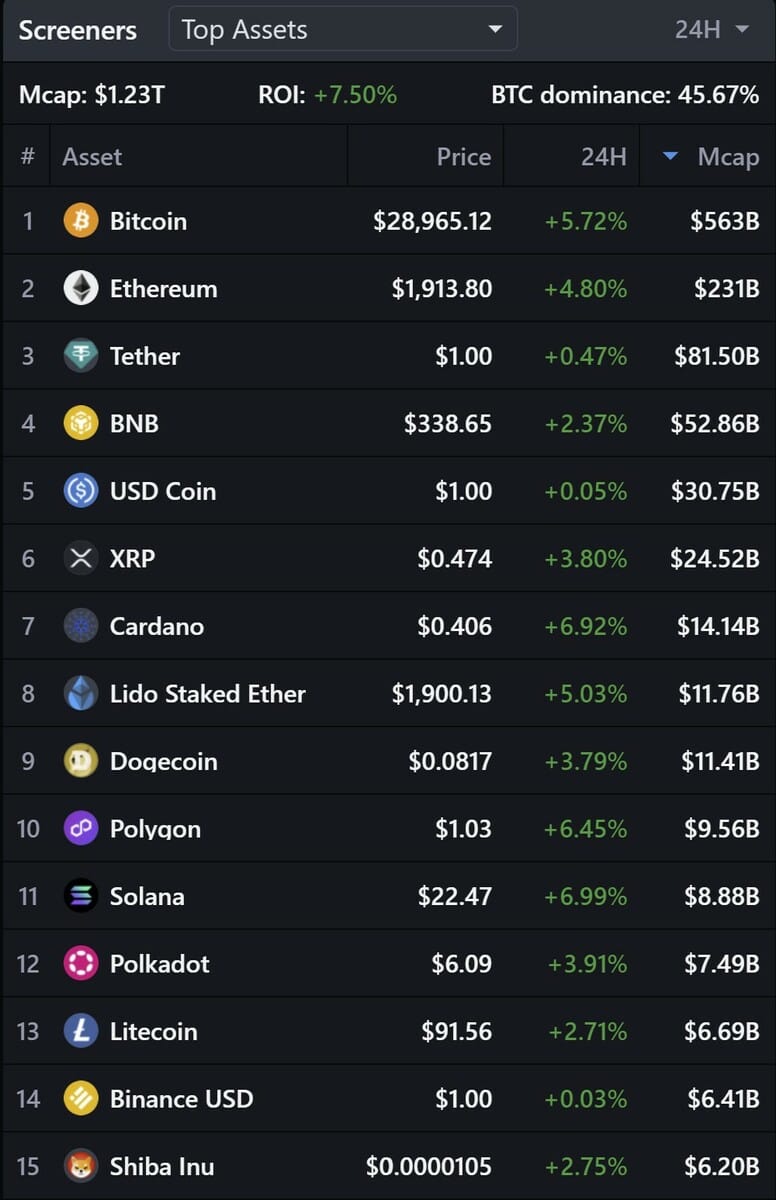Open the Bitcoin asset row
Image resolution: width=776 pixels, height=1200 pixels.
click(148, 221)
